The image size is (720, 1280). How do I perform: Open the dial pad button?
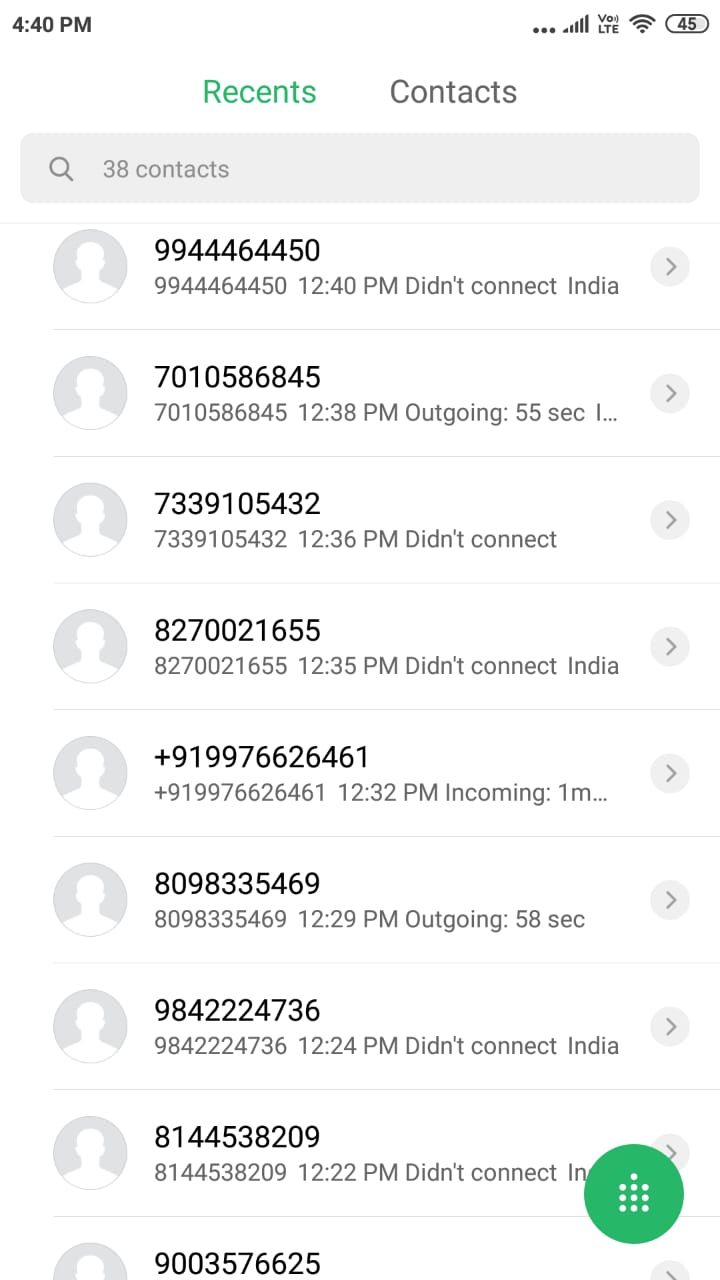tap(634, 1194)
